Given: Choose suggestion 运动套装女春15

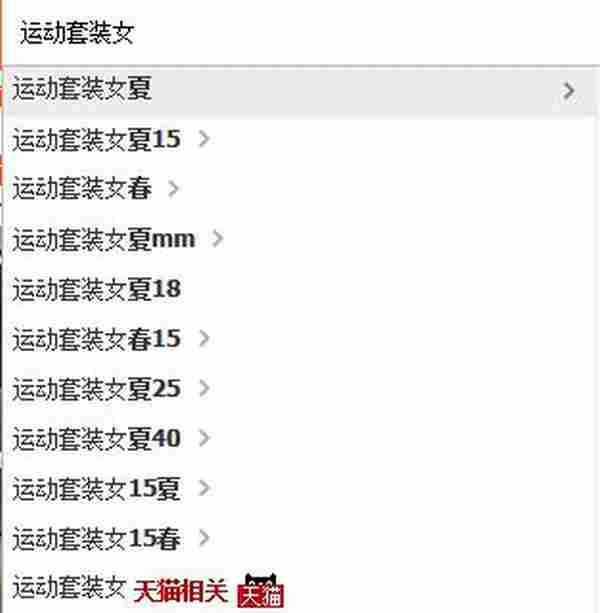Looking at the screenshot, I should click(x=97, y=339).
